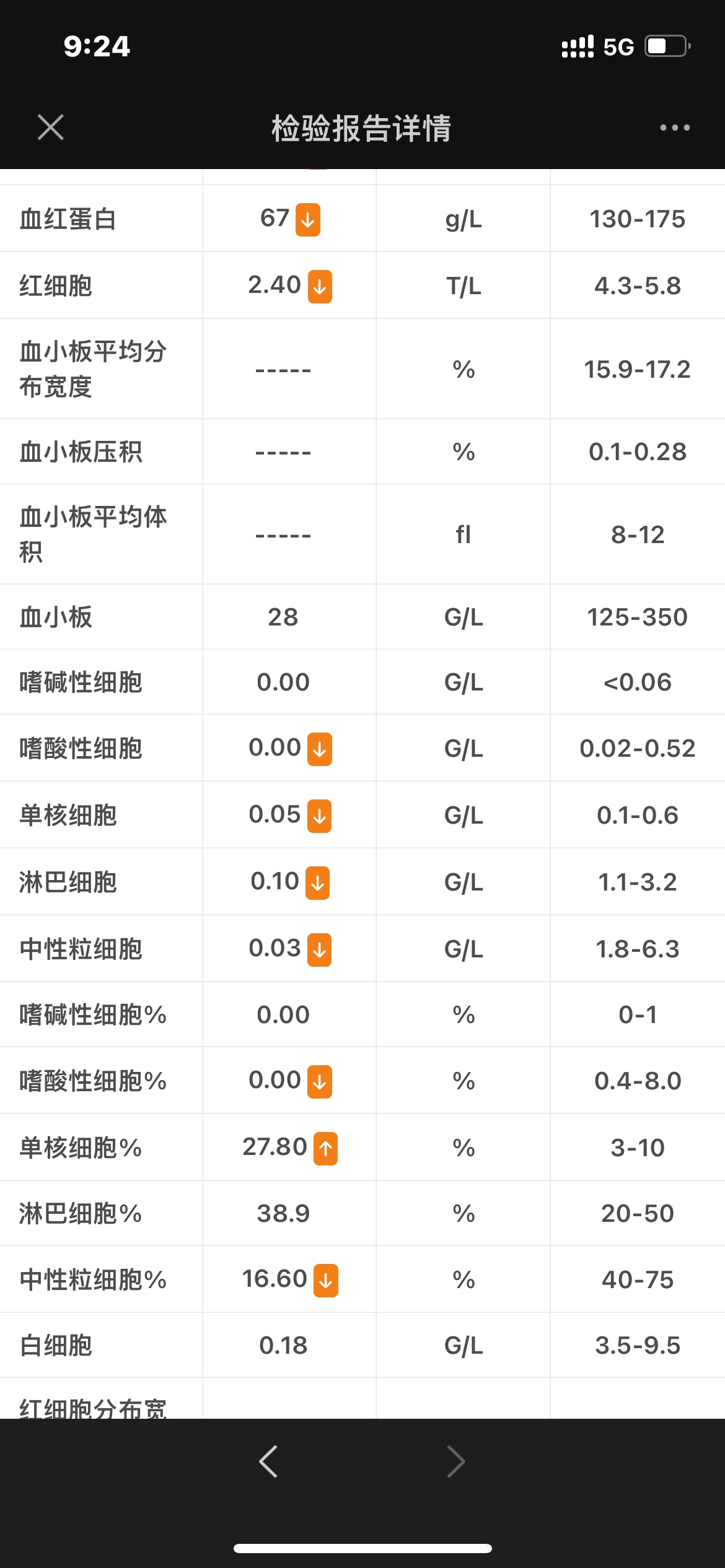The height and width of the screenshot is (1568, 725).
Task: Close the lab report details page
Action: 50,128
